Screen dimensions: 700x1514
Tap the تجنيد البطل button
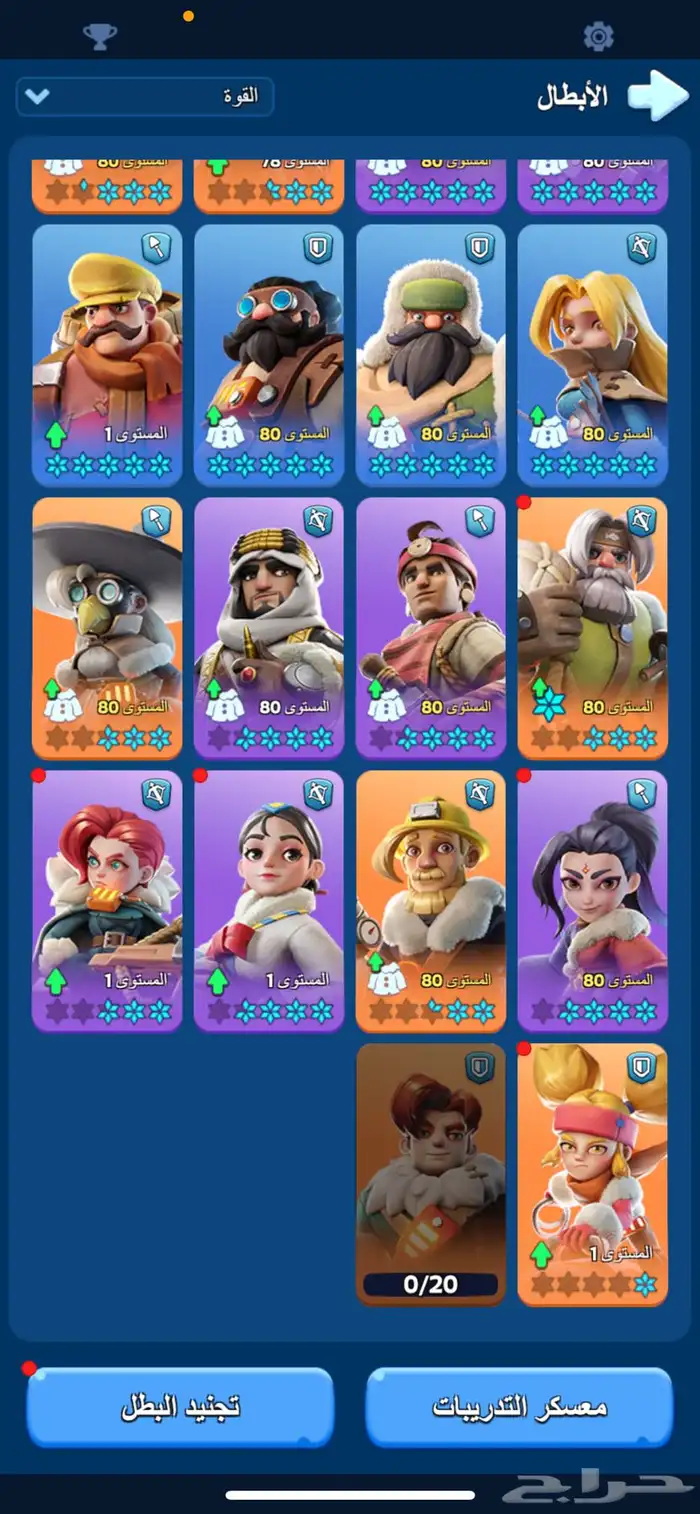coord(180,1407)
